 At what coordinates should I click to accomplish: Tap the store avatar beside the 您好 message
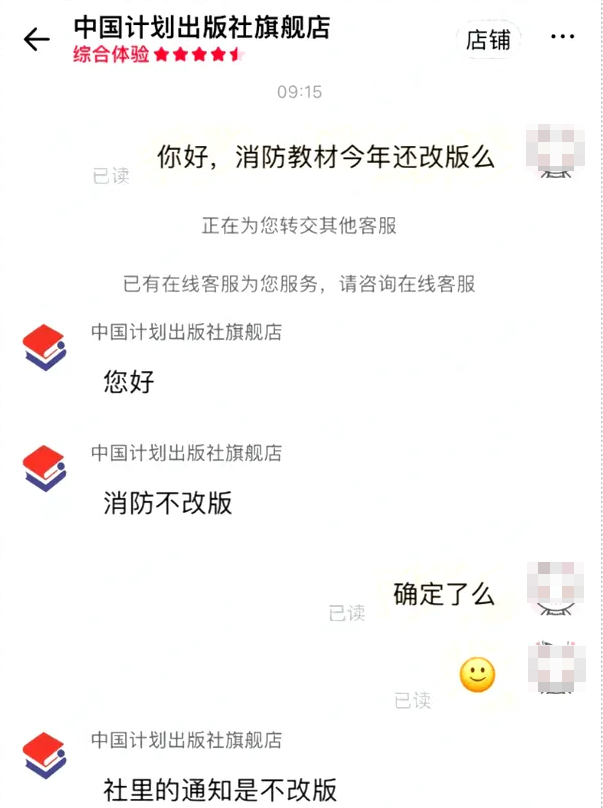[x=44, y=347]
